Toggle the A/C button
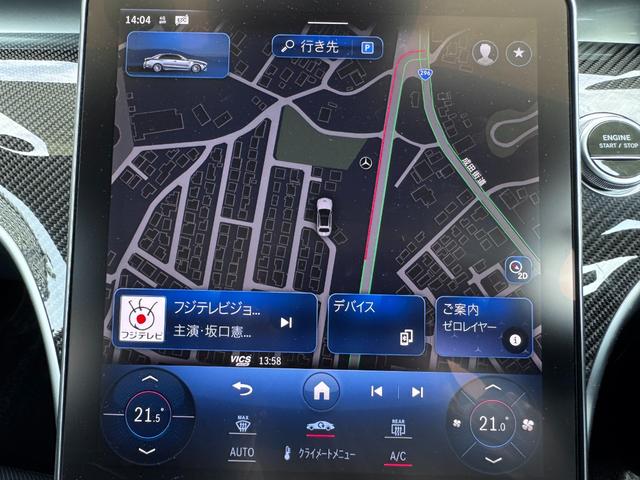The image size is (640, 480). coord(398,454)
